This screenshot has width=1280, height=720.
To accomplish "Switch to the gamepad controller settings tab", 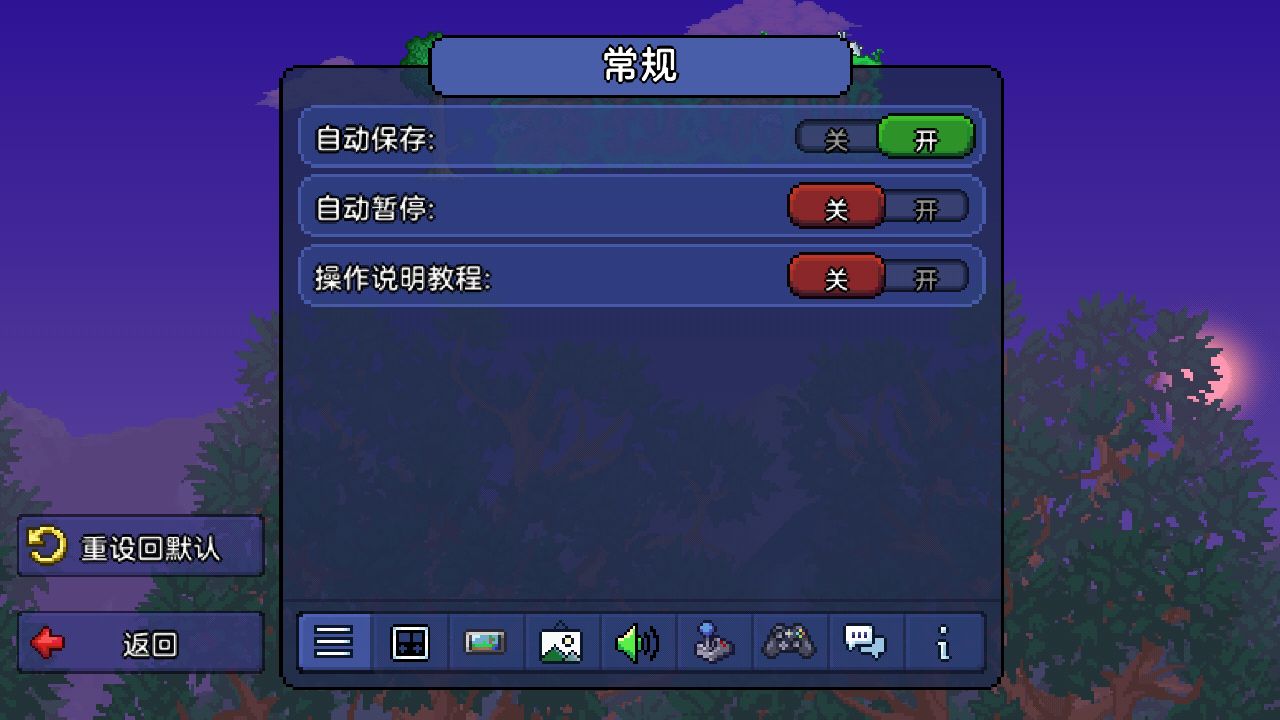I will (x=789, y=642).
